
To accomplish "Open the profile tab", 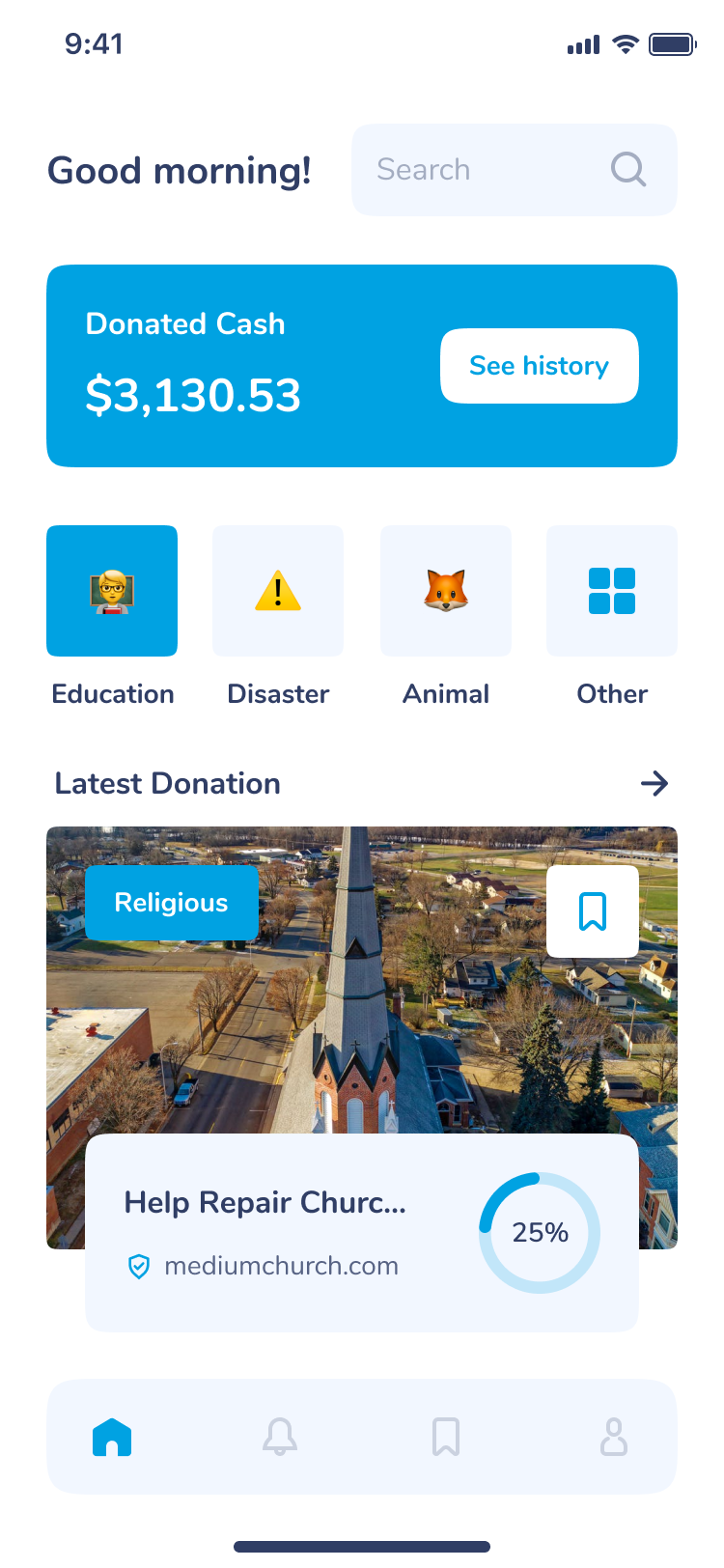I will pyautogui.click(x=614, y=1437).
